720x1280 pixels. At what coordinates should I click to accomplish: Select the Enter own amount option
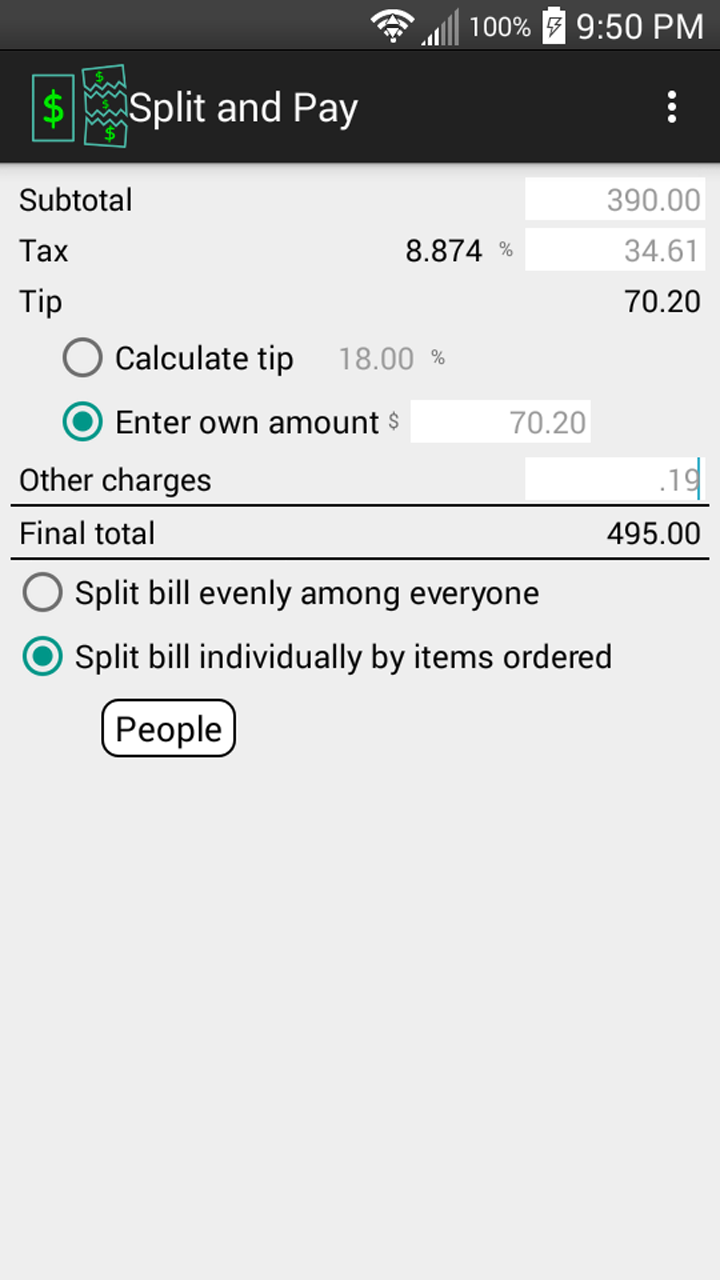[82, 422]
